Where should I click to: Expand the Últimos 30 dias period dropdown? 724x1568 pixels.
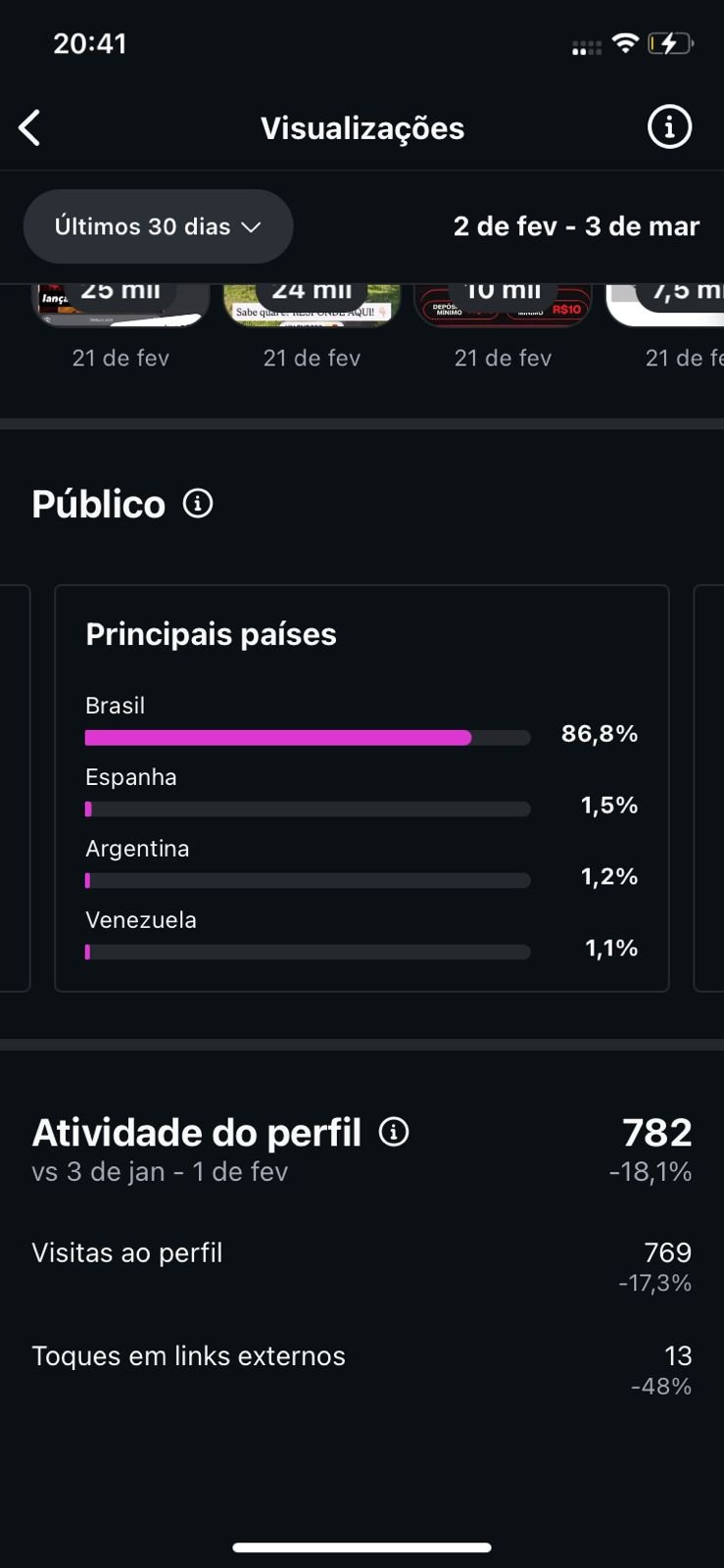pos(158,226)
